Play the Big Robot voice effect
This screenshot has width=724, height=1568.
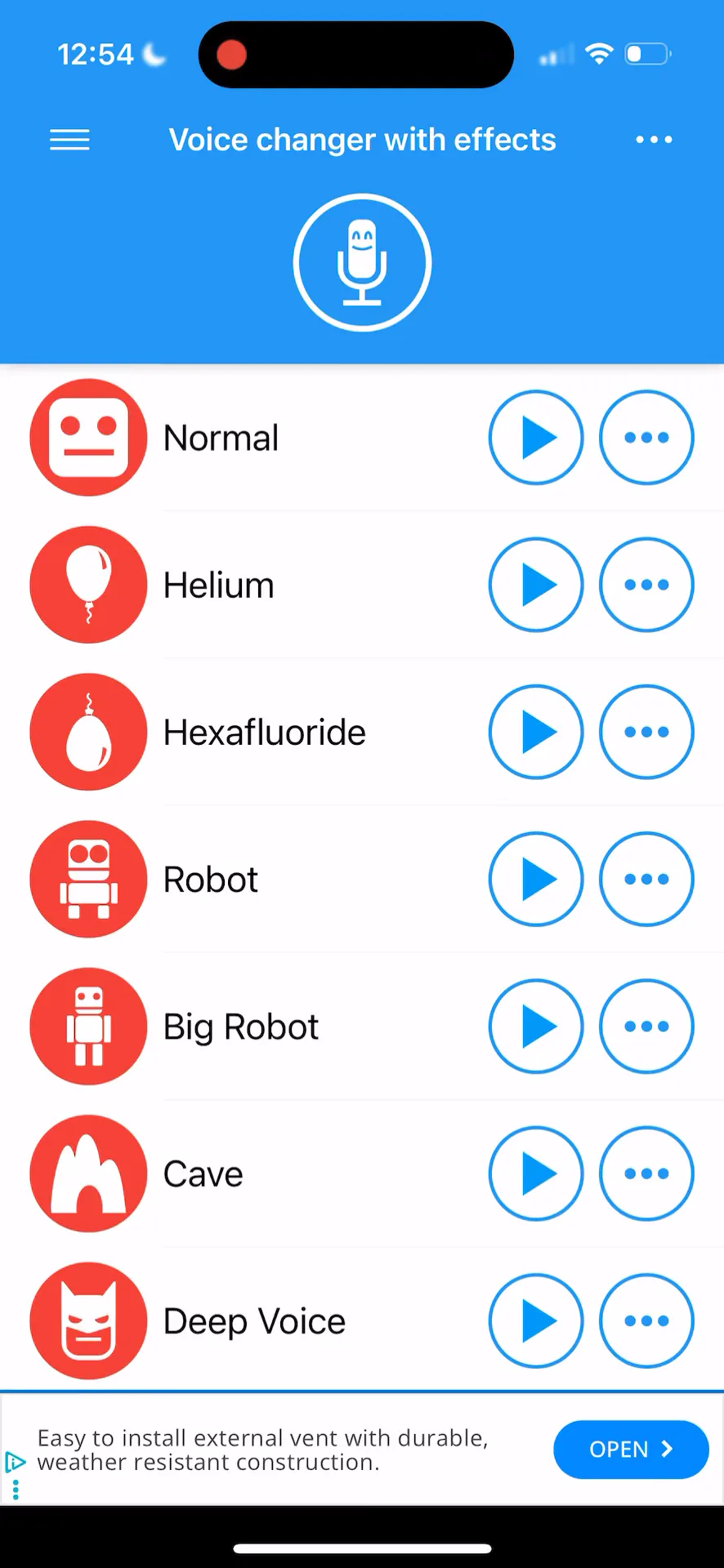click(536, 1027)
